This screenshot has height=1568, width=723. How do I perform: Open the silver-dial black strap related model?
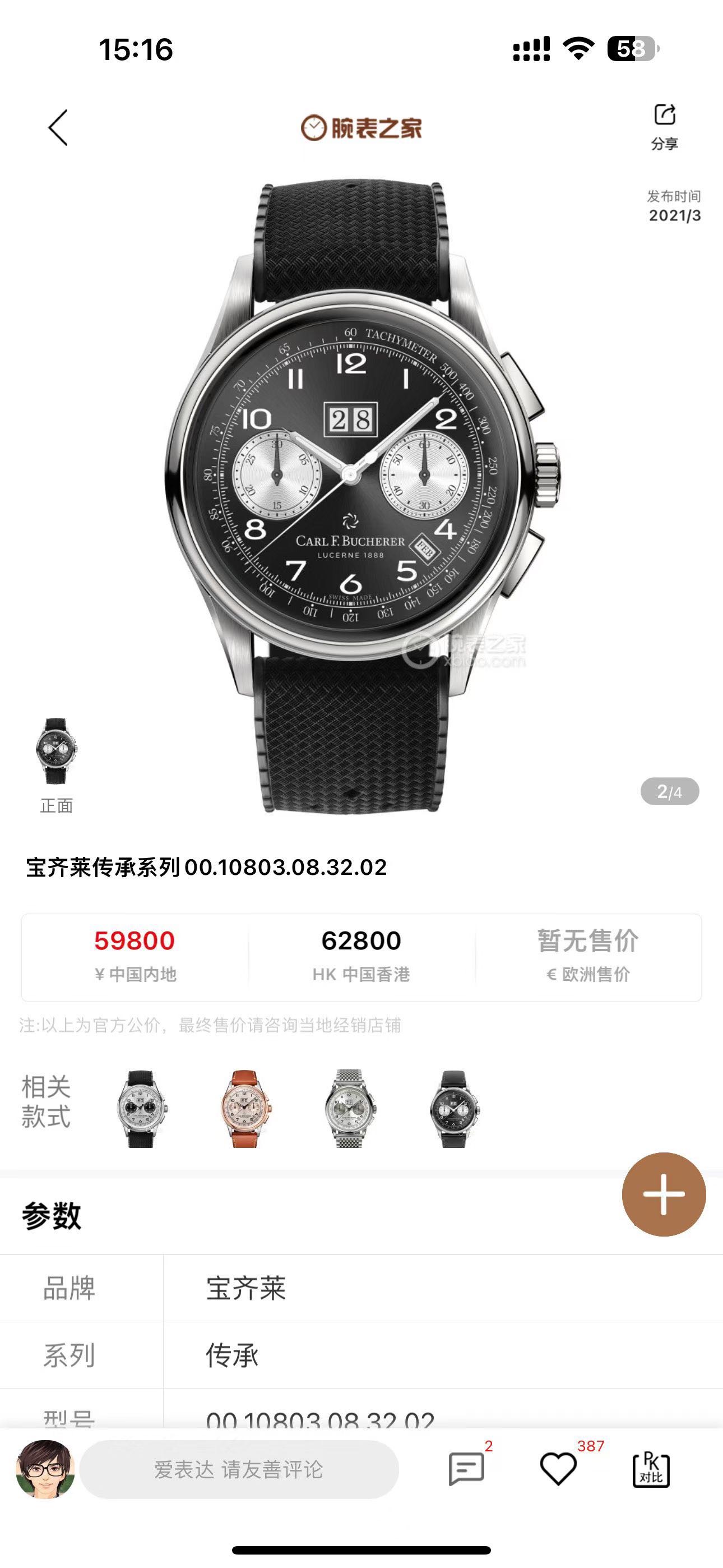[x=141, y=1109]
